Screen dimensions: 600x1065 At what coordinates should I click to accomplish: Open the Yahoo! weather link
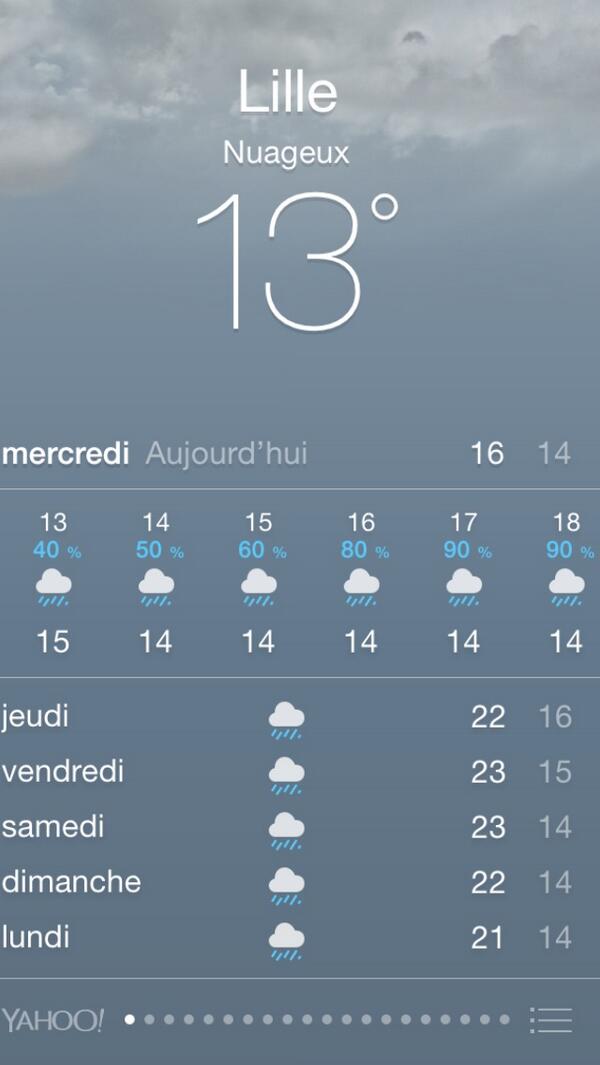pyautogui.click(x=53, y=1020)
